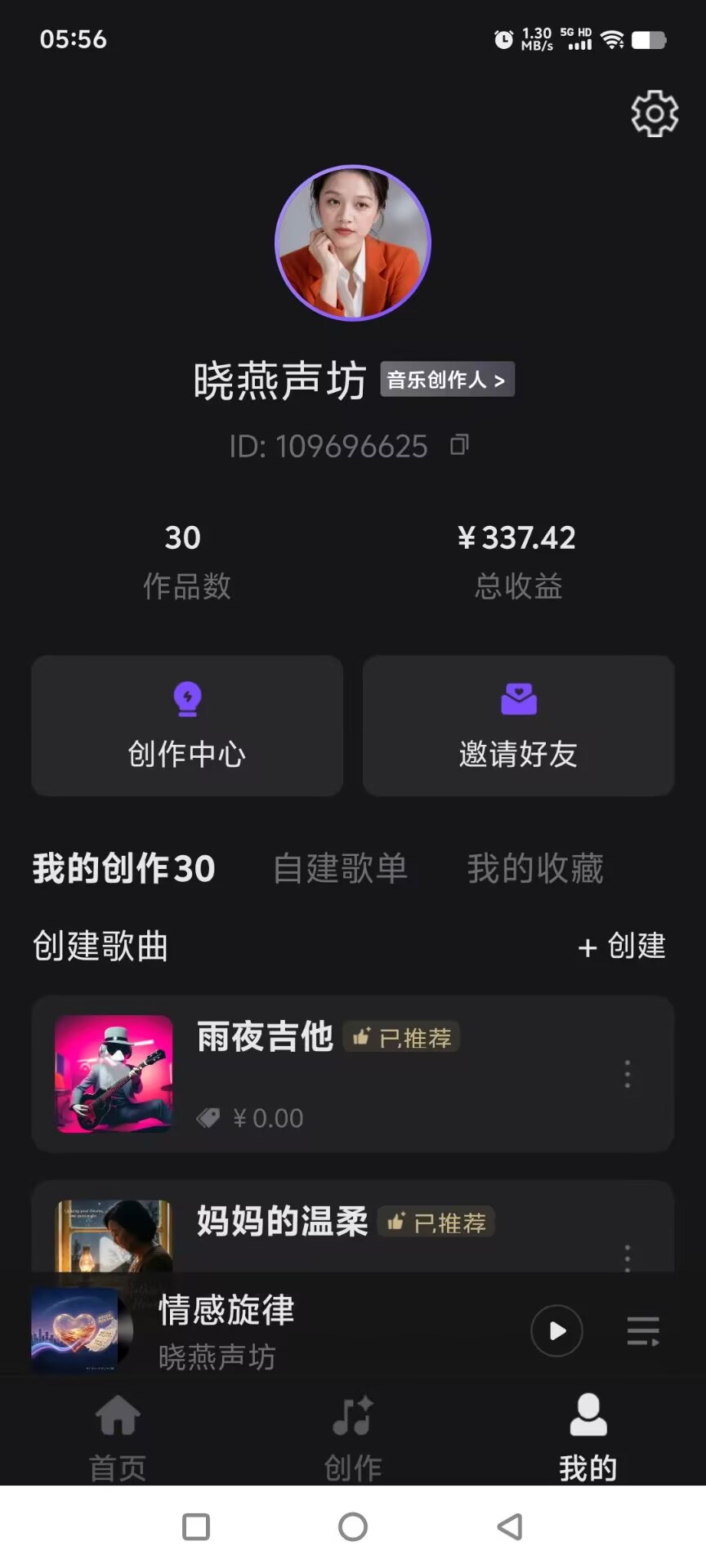Open more options for 雨夜吉他

click(628, 1074)
